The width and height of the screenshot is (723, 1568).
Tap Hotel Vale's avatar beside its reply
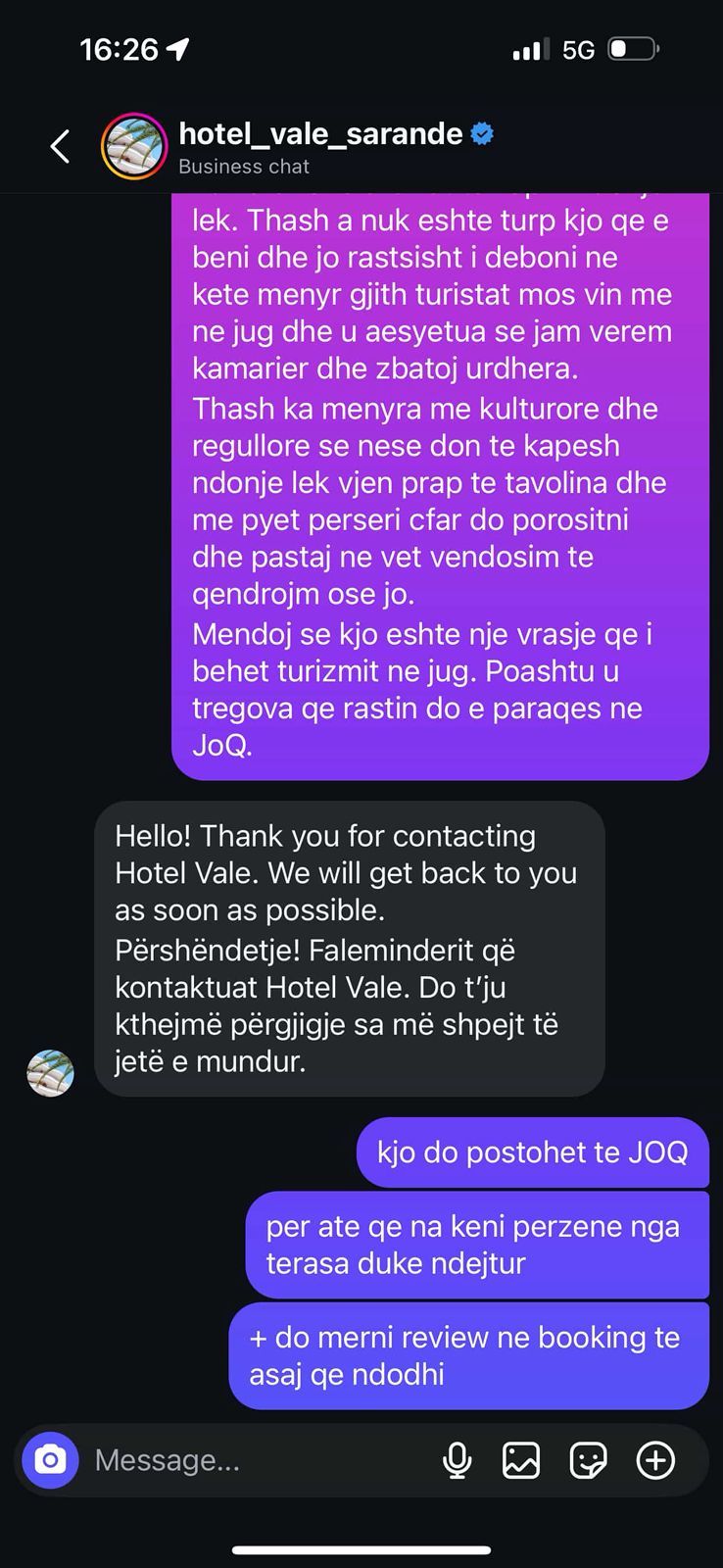tap(50, 1073)
